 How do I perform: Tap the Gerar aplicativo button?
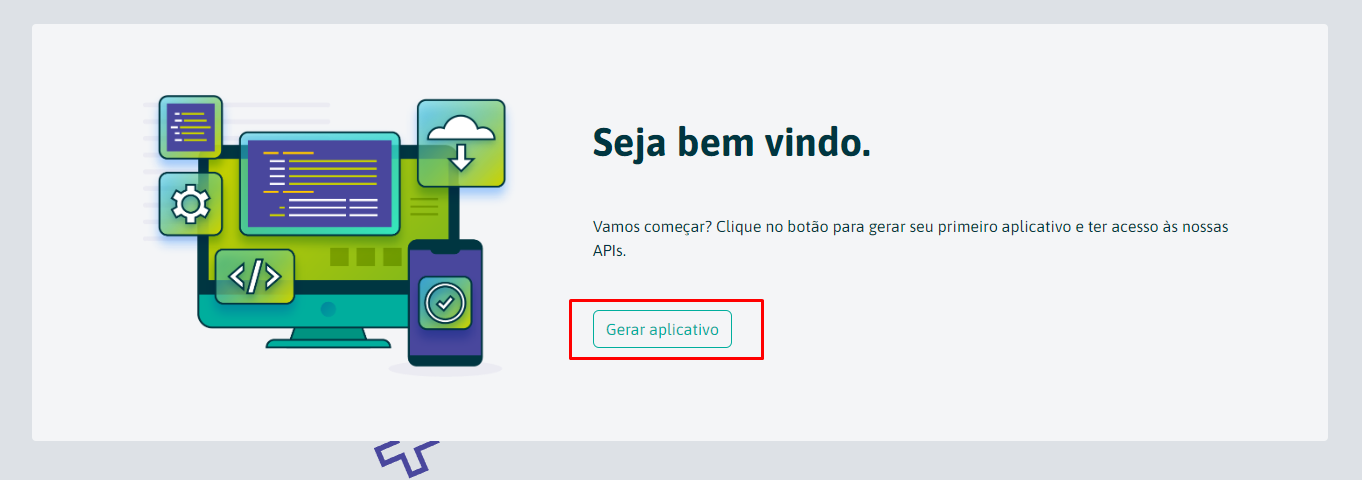[x=662, y=329]
